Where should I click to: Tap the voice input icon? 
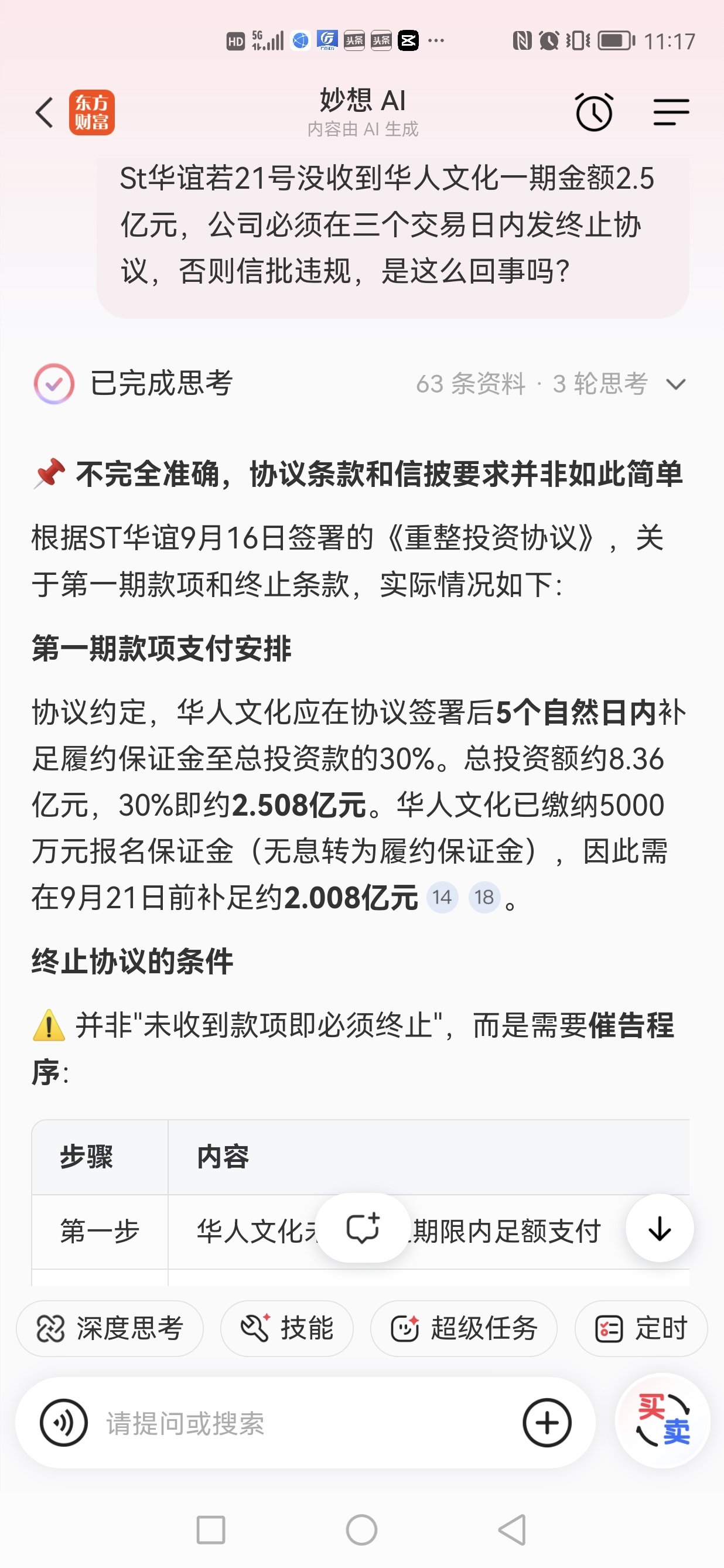(64, 1423)
